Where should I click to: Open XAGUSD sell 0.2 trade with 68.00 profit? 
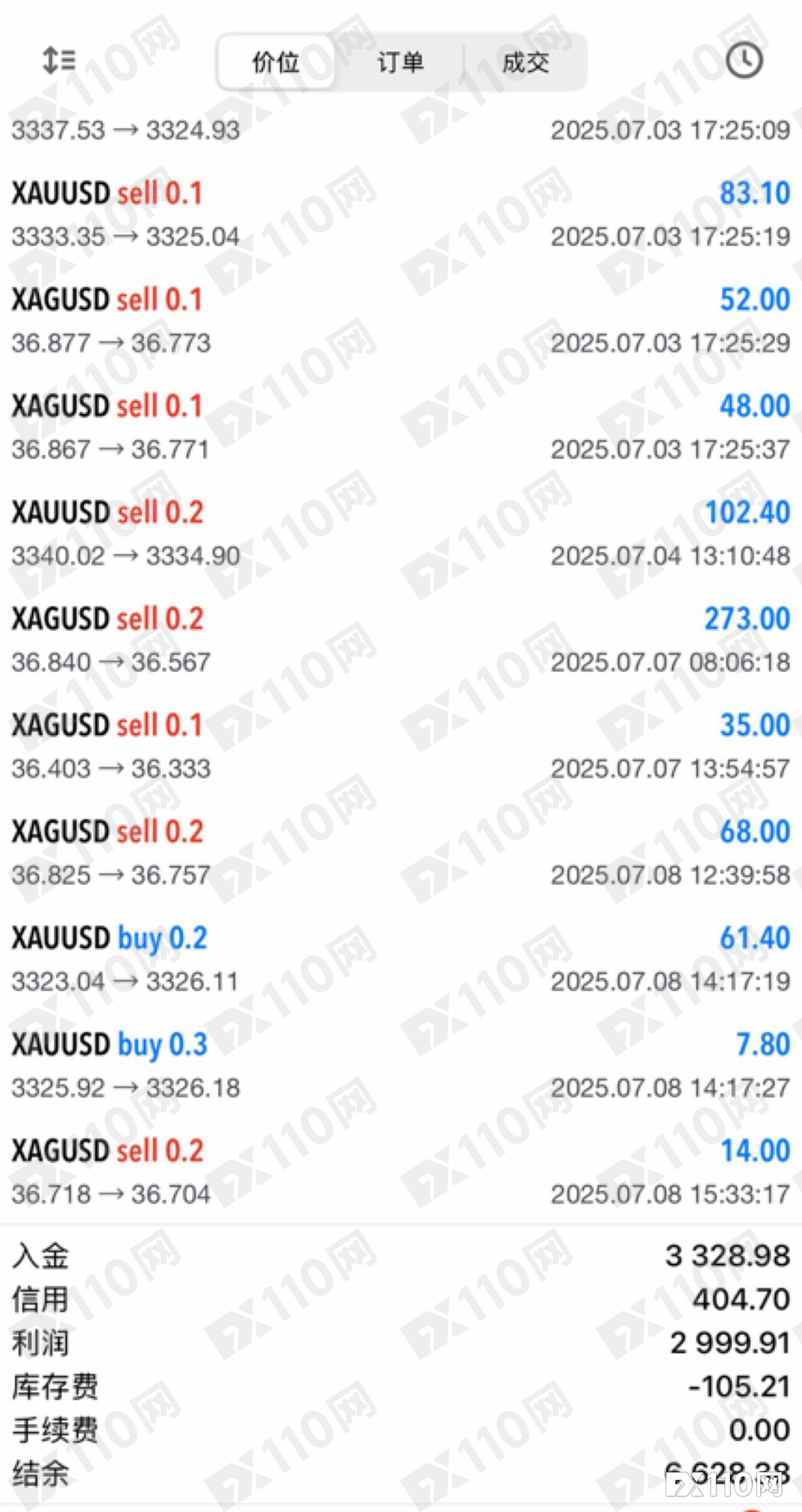pyautogui.click(x=401, y=853)
